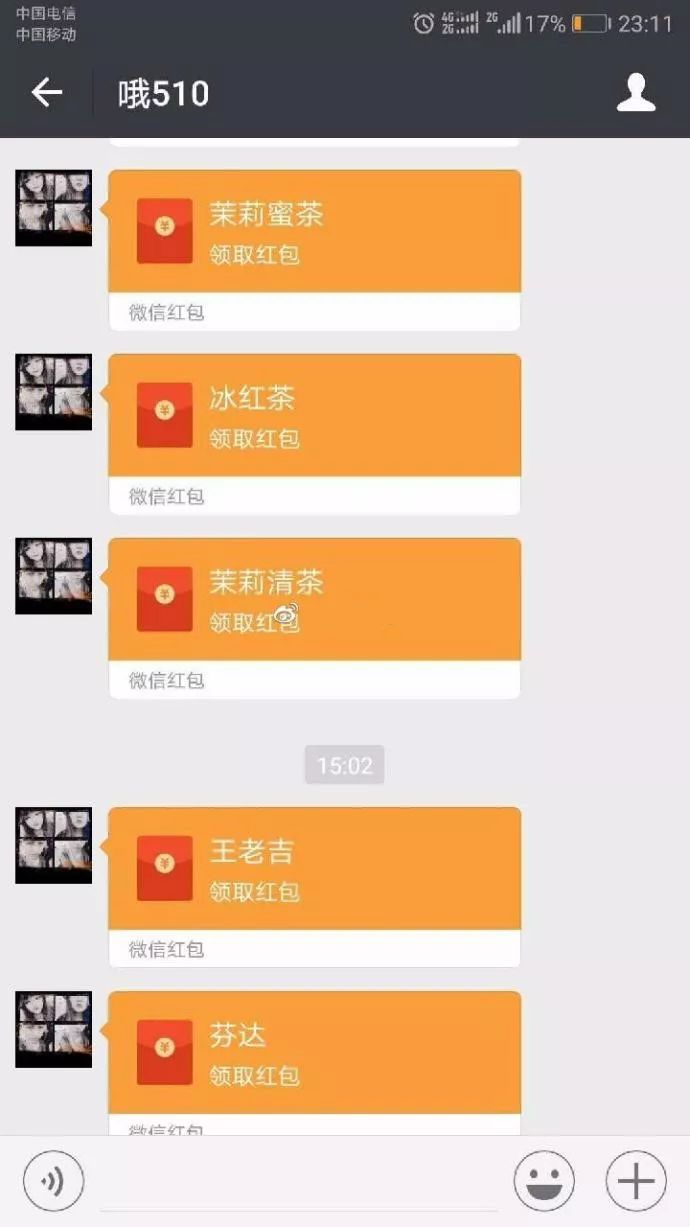690x1227 pixels.
Task: Open the emoji sticker panel
Action: coord(544,1181)
